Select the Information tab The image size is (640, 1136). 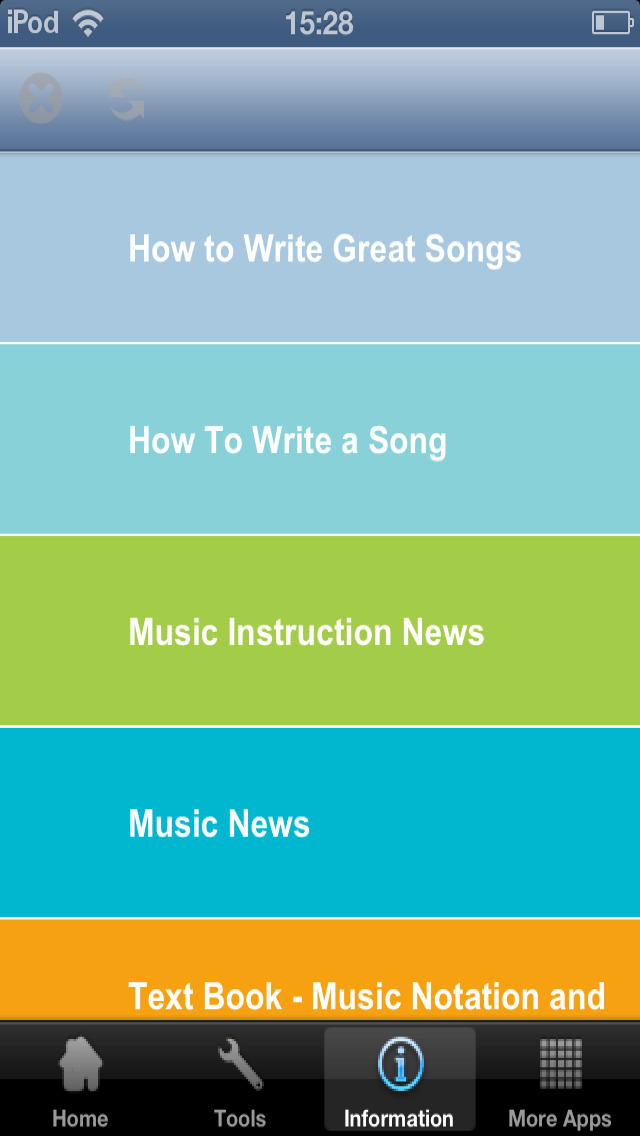tap(399, 1080)
